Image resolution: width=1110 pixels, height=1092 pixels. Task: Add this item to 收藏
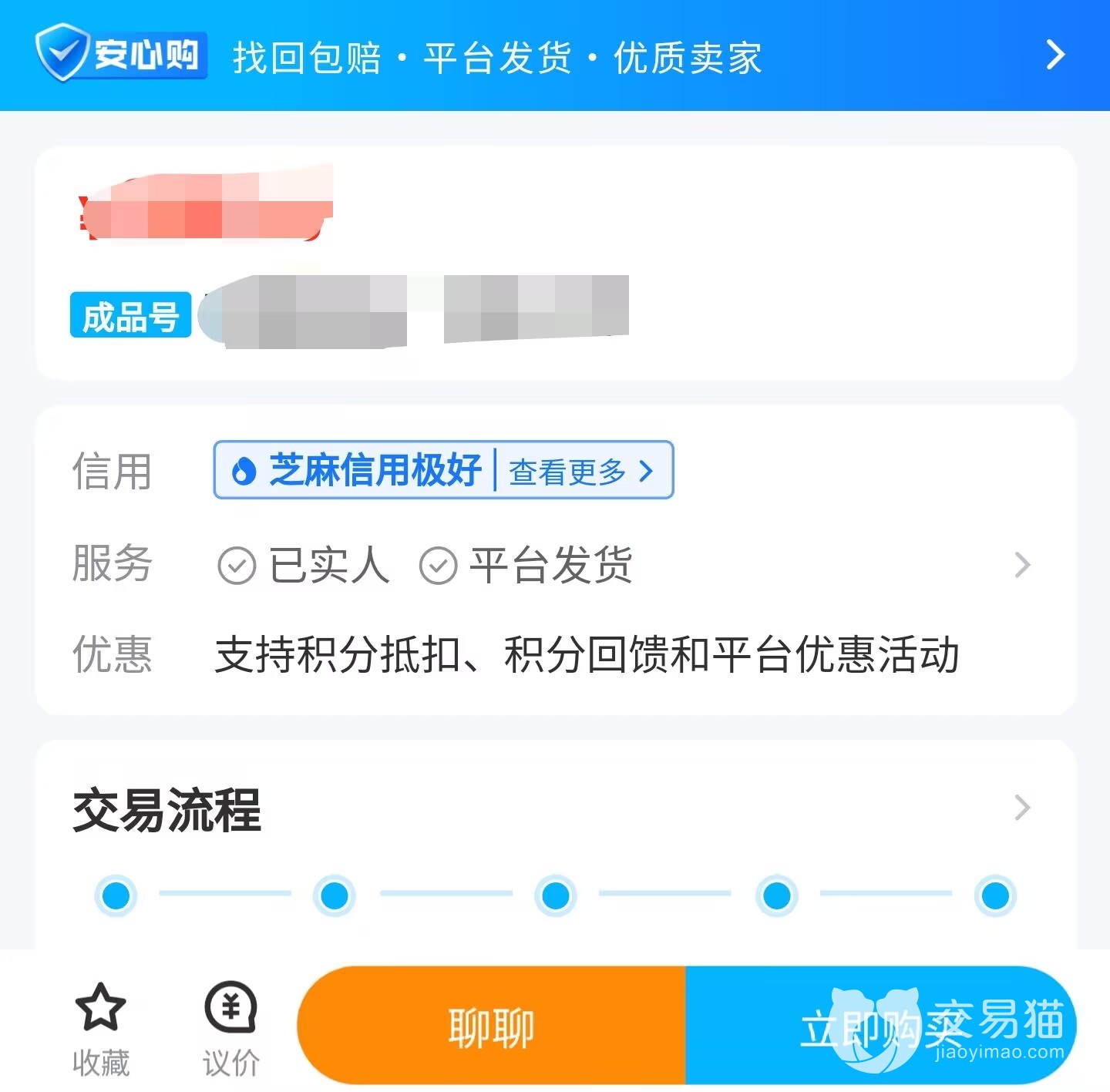(x=100, y=1027)
